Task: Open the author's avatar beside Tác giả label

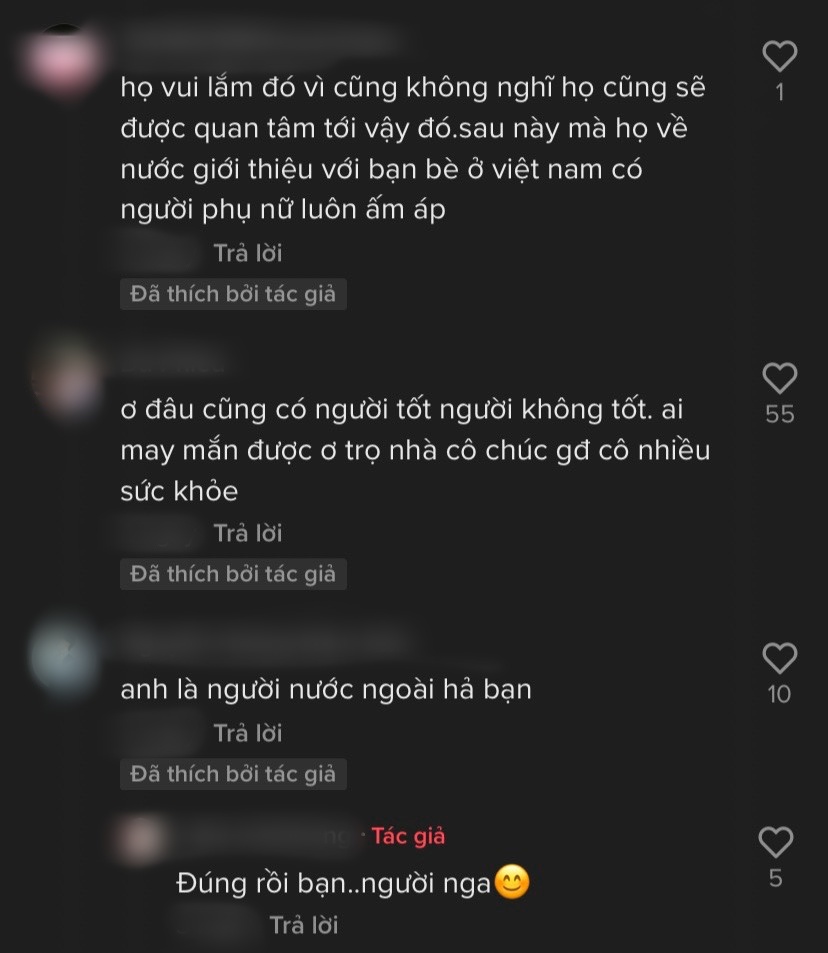Action: tap(137, 838)
